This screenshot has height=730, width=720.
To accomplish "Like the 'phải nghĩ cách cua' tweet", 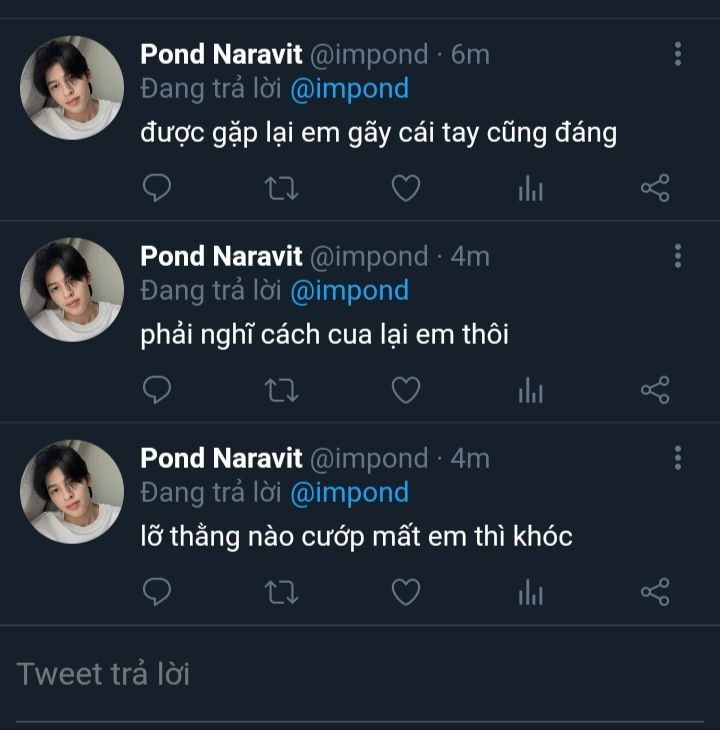I will click(x=405, y=390).
